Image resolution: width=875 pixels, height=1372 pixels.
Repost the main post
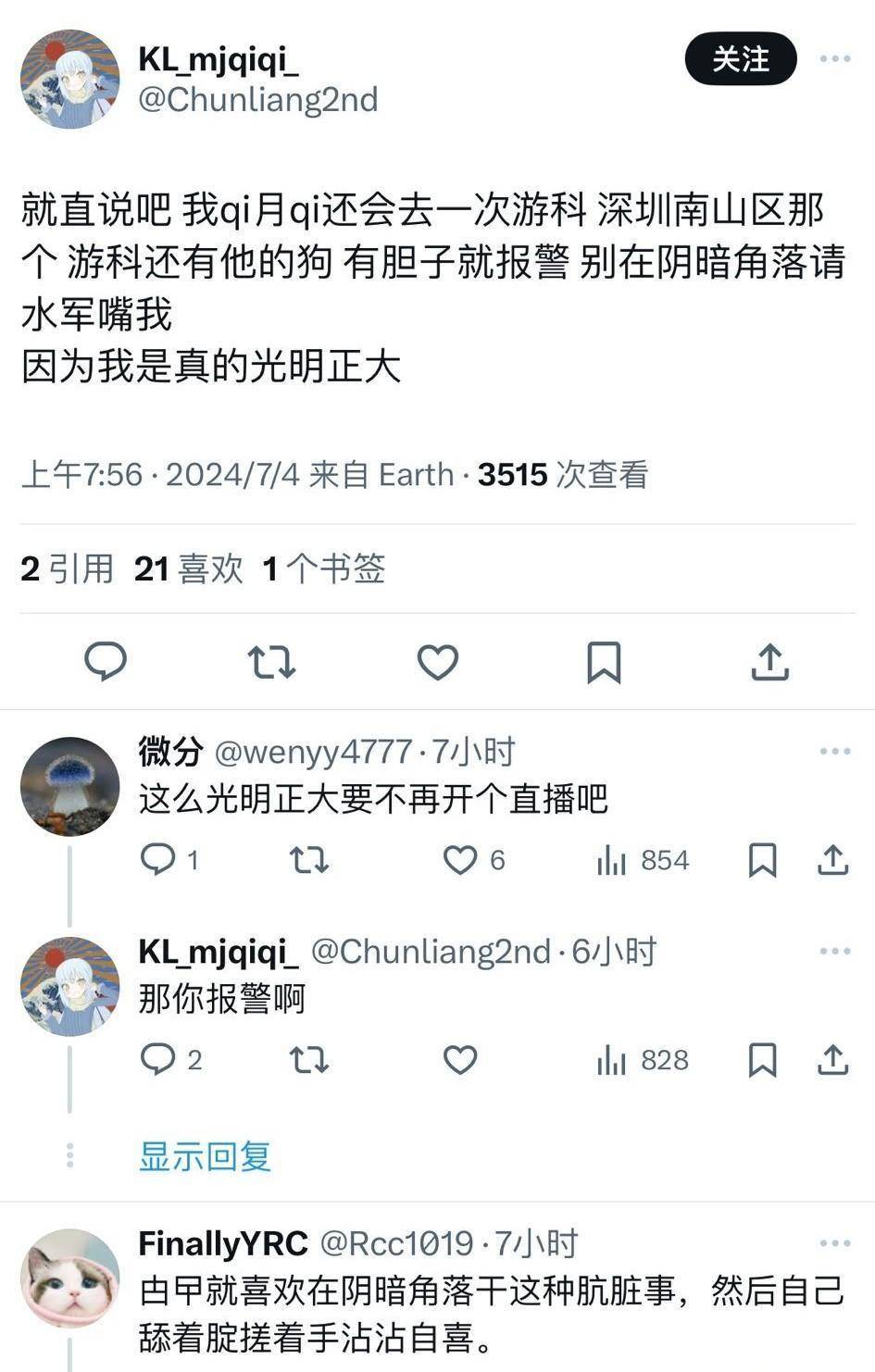(271, 662)
